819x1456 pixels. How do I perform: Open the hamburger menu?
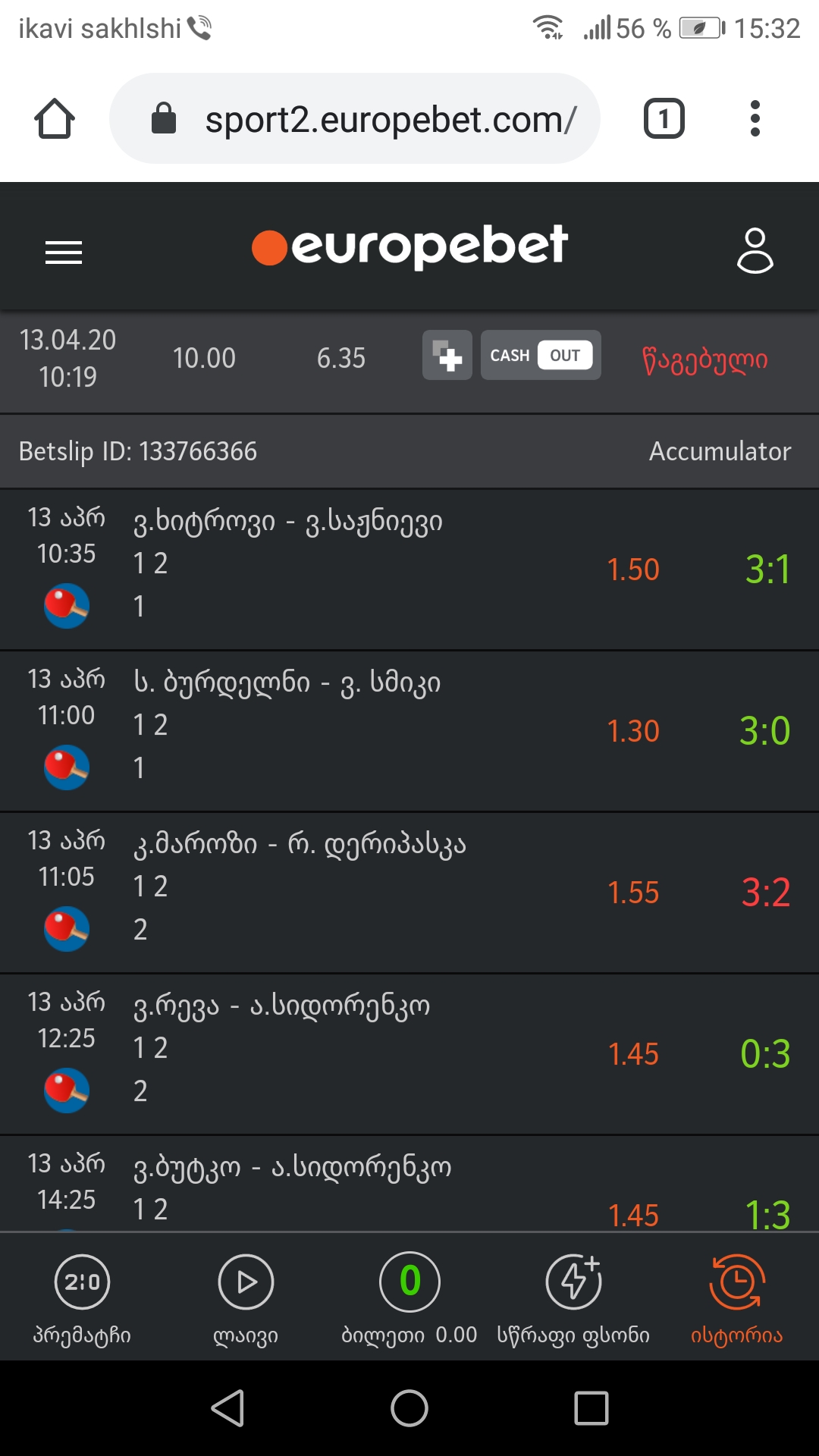click(64, 252)
